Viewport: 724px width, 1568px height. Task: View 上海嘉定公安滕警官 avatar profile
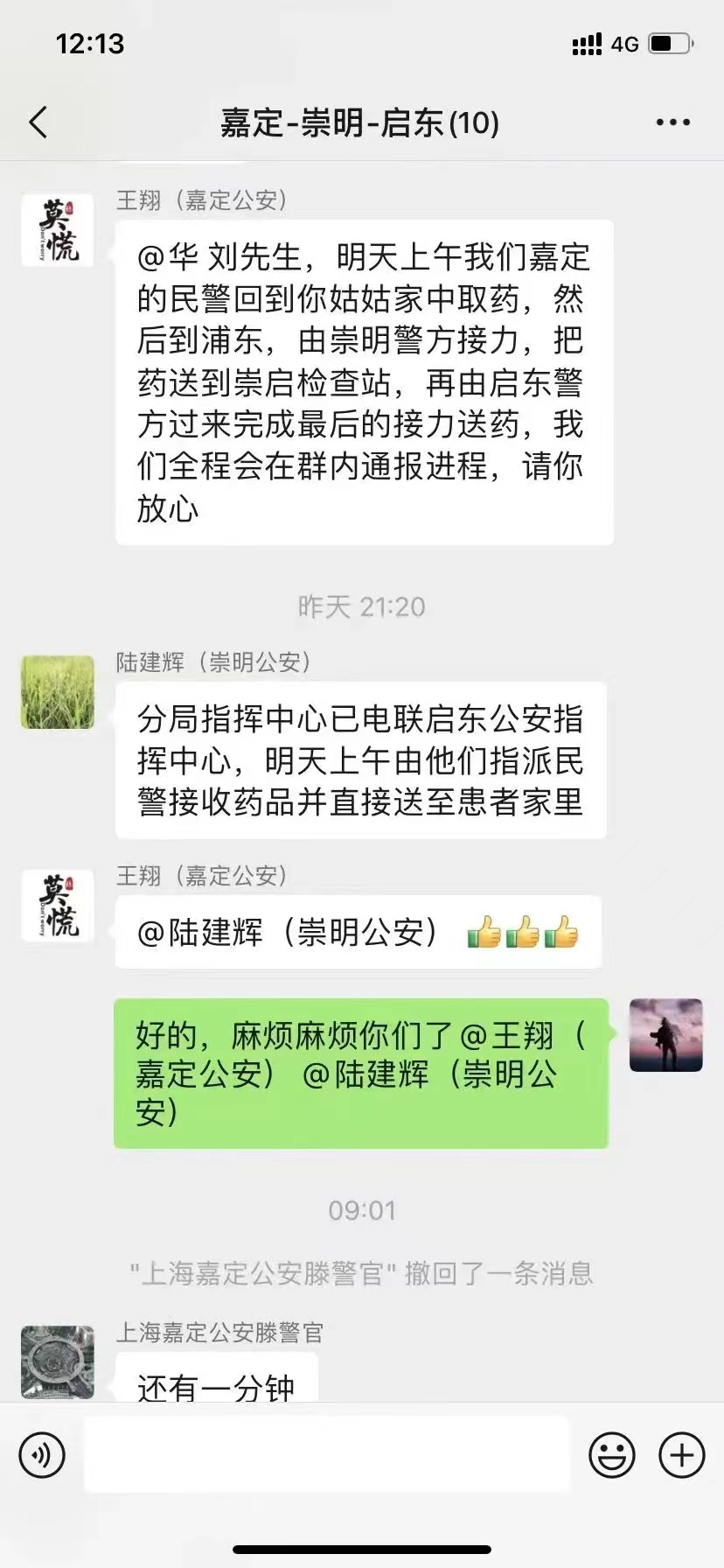coord(58,1361)
